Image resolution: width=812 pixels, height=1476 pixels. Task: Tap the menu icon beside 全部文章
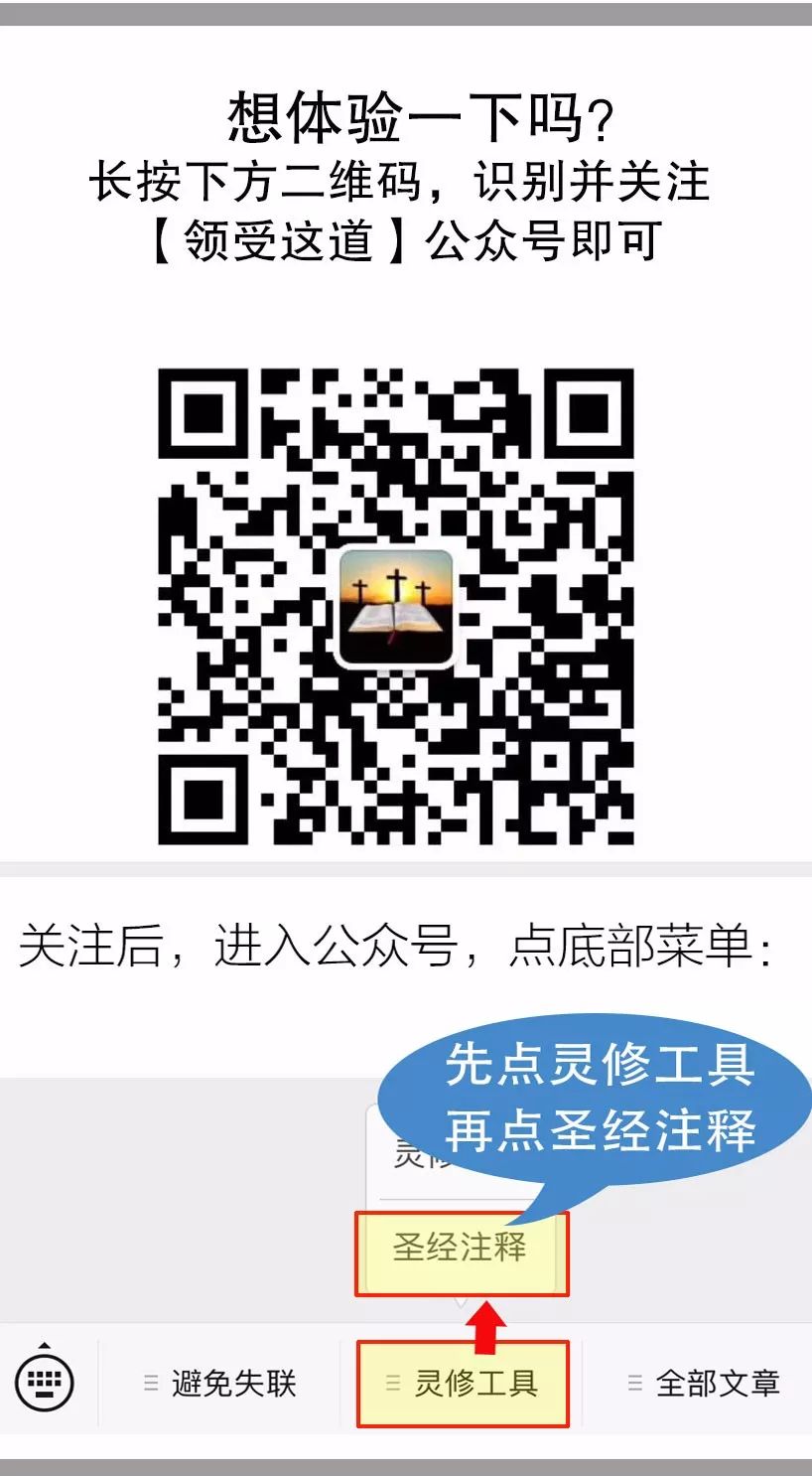tap(633, 1381)
